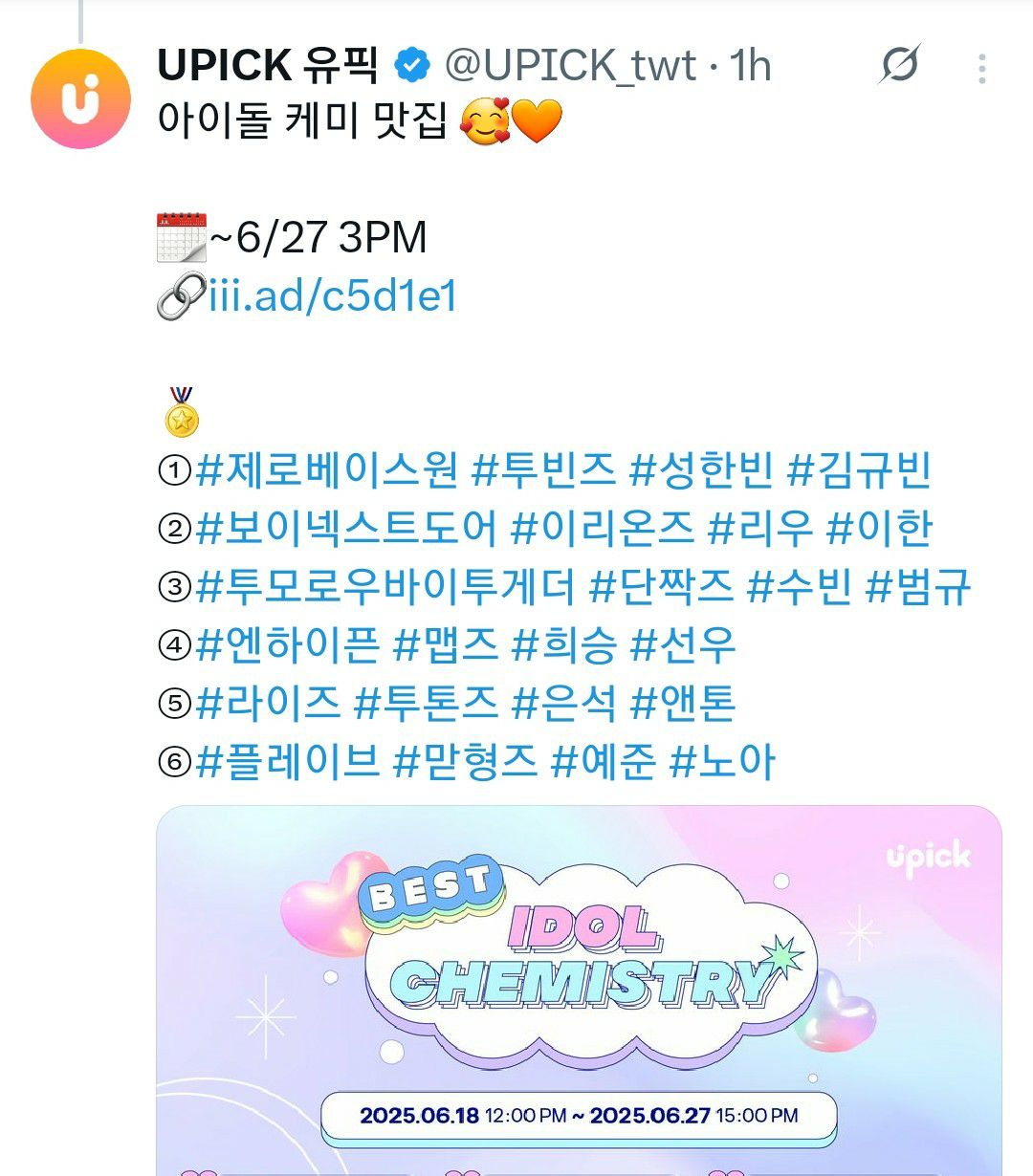
Task: Open the Grok icon on the tweet
Action: (899, 65)
